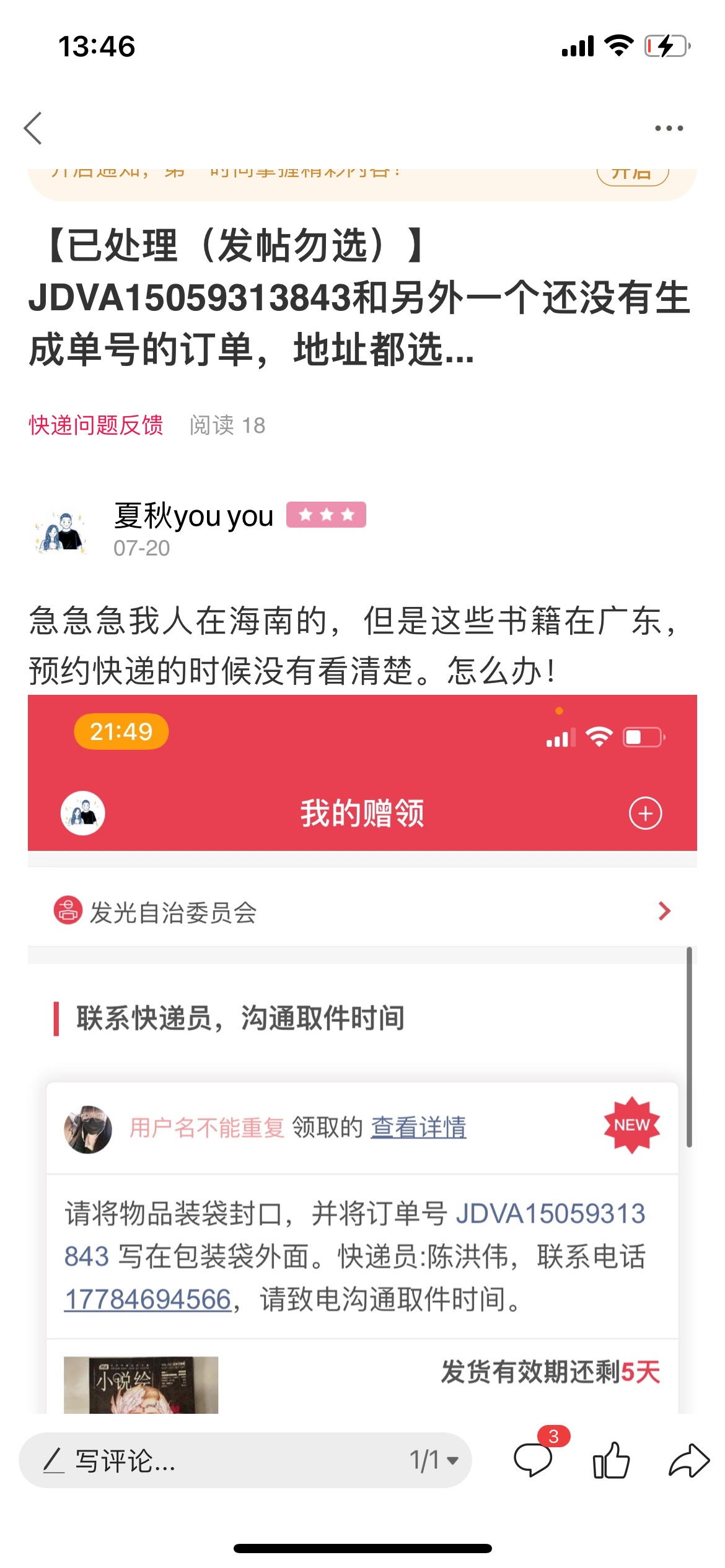Screen dimensions: 725x1568
Task: Share this post
Action: point(688,1460)
